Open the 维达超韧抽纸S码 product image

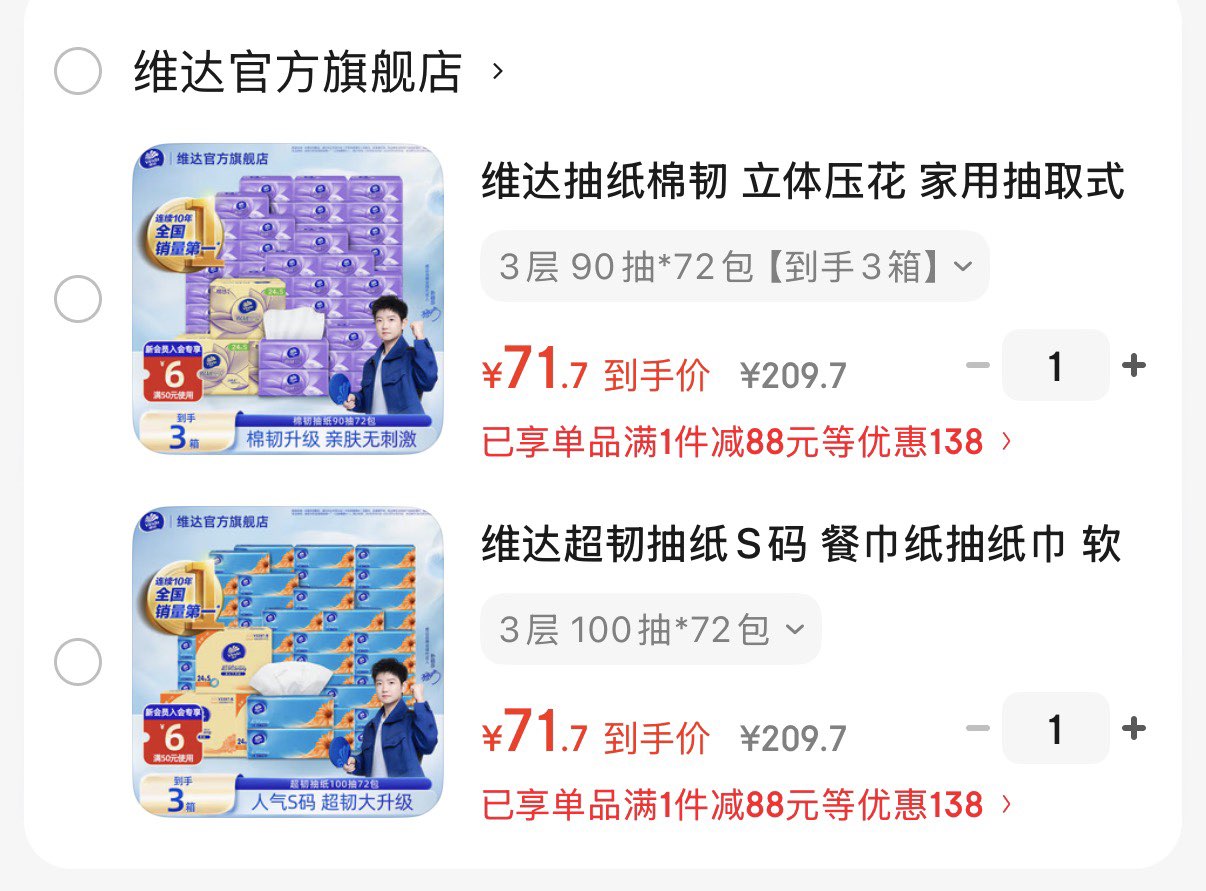tap(288, 661)
